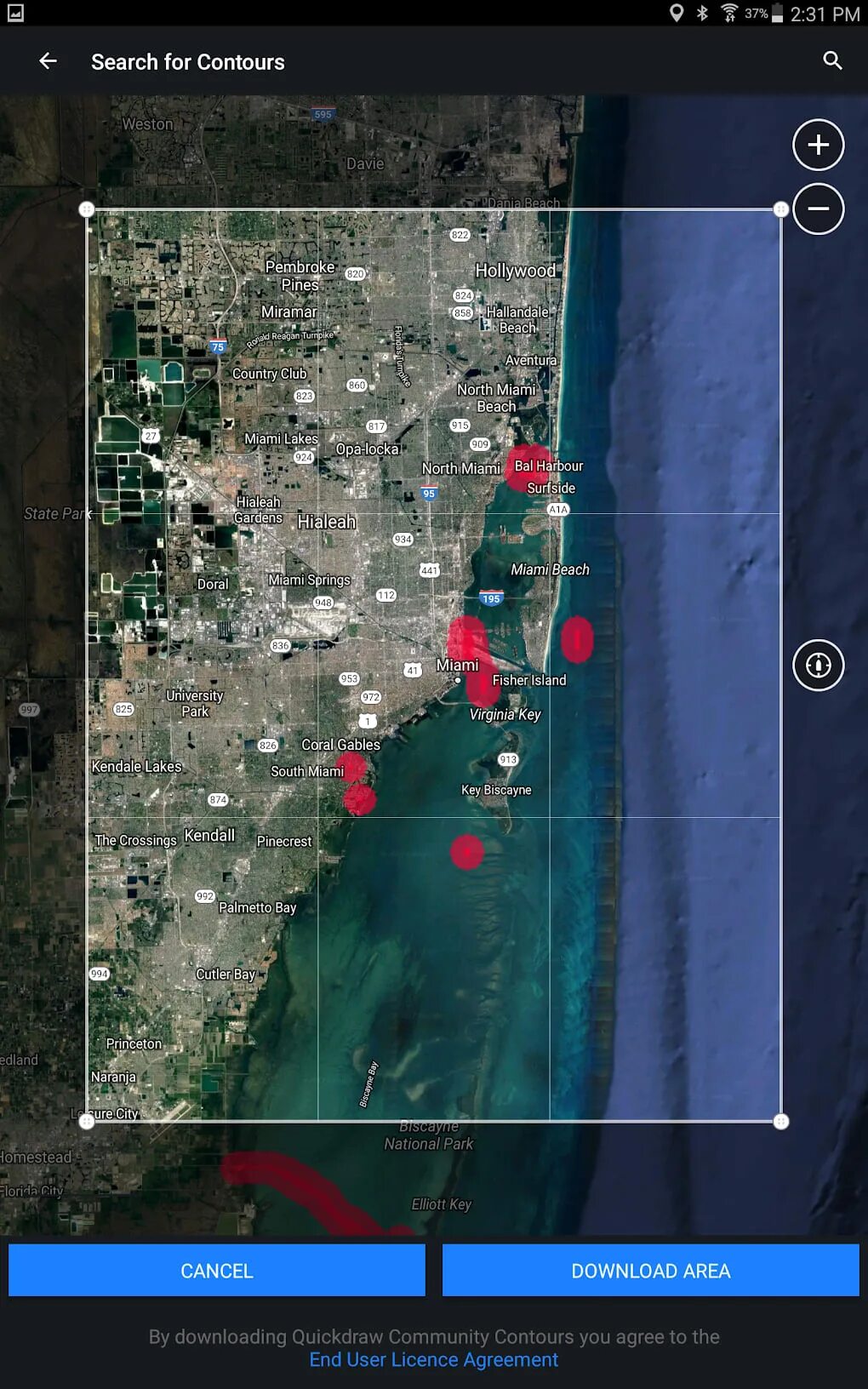Open the search magnifier icon
This screenshot has height=1389, width=868.
(x=832, y=60)
